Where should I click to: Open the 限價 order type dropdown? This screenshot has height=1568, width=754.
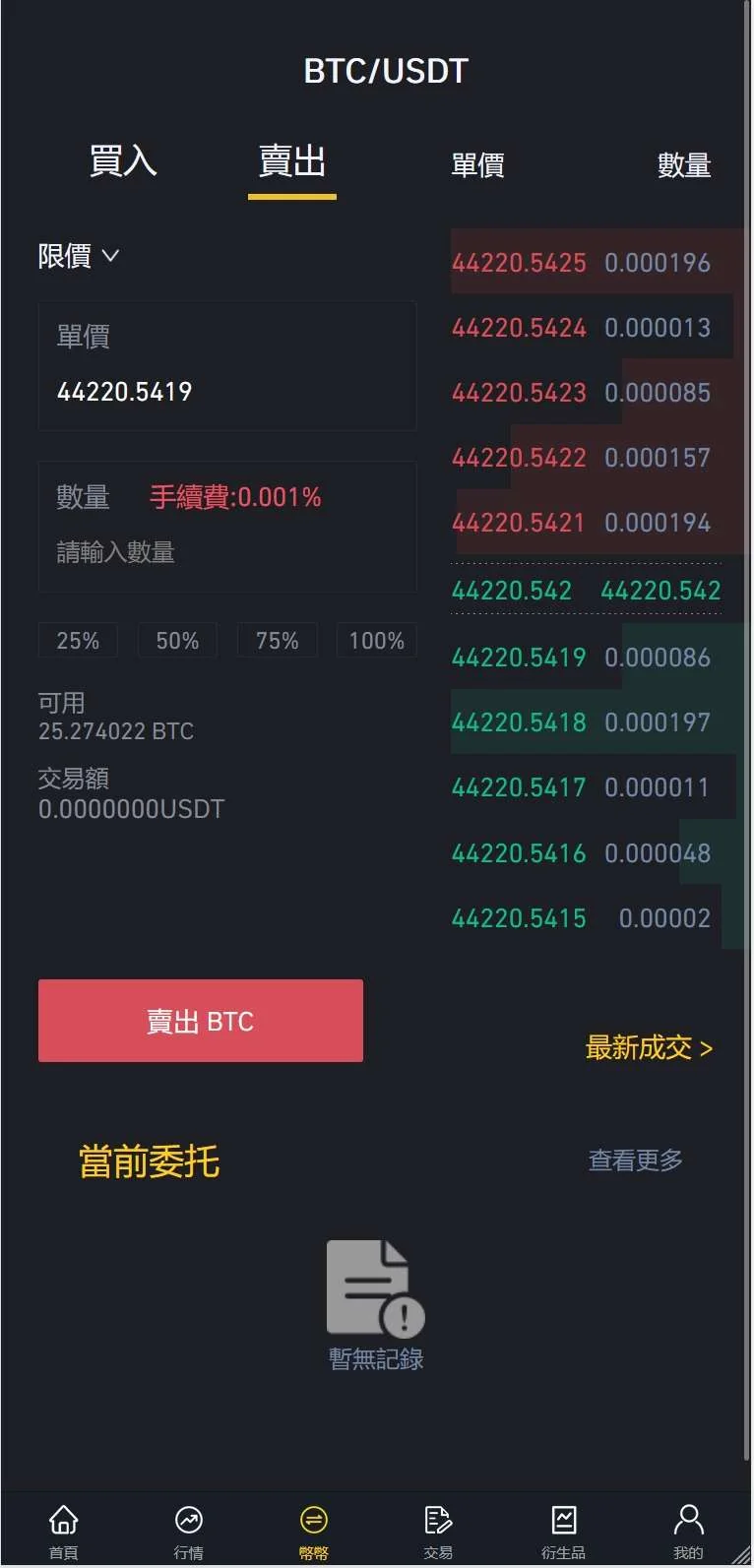point(79,256)
